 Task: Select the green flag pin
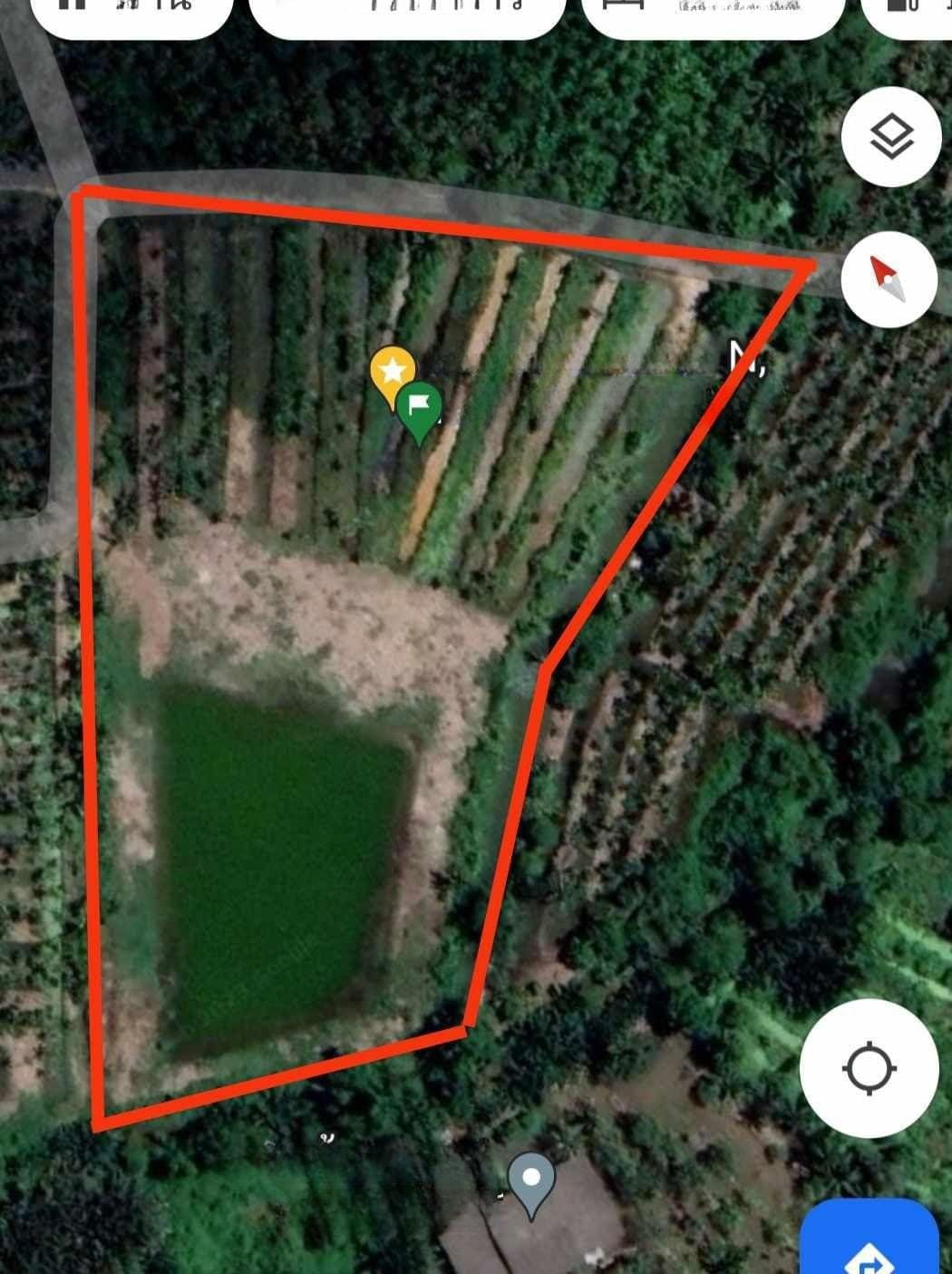pyautogui.click(x=419, y=409)
